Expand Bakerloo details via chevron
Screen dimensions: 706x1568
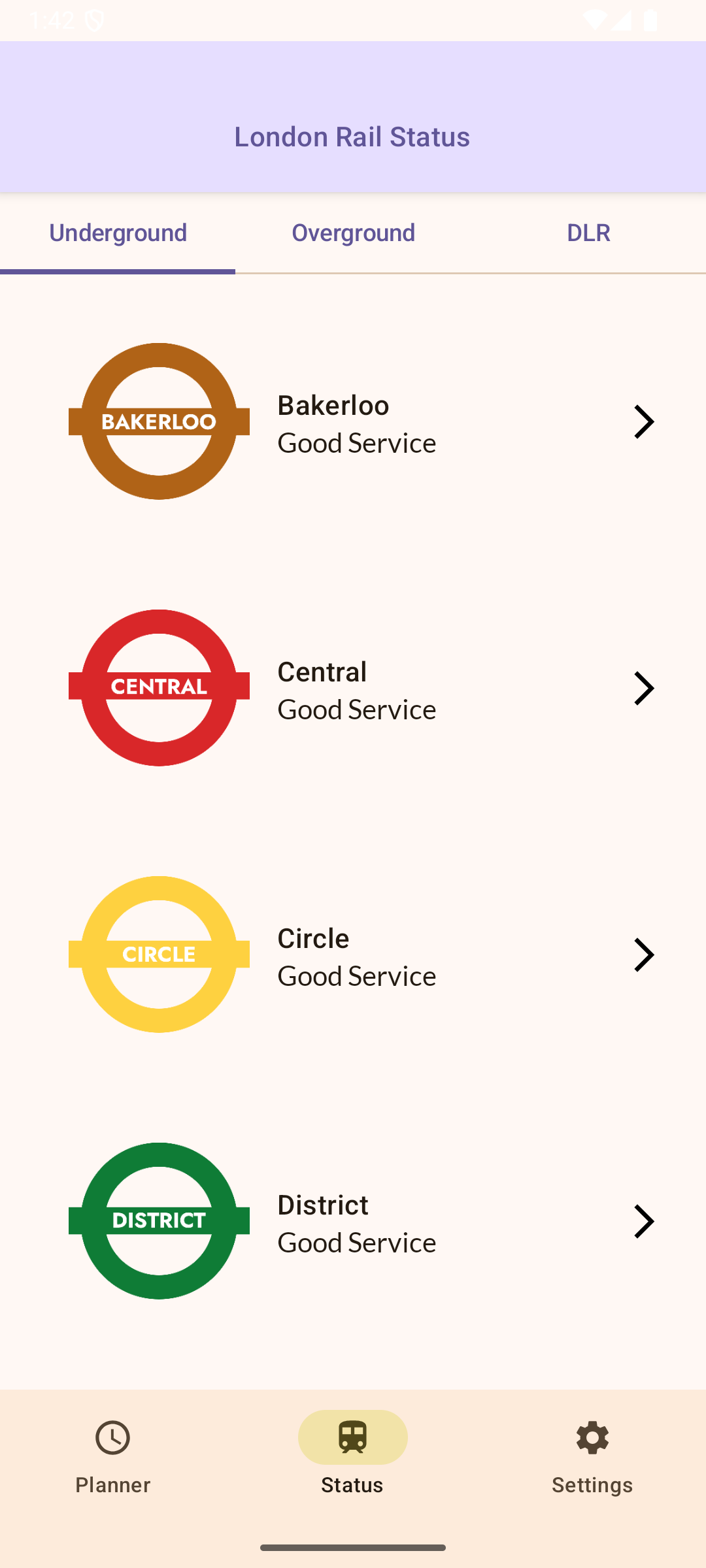[645, 421]
